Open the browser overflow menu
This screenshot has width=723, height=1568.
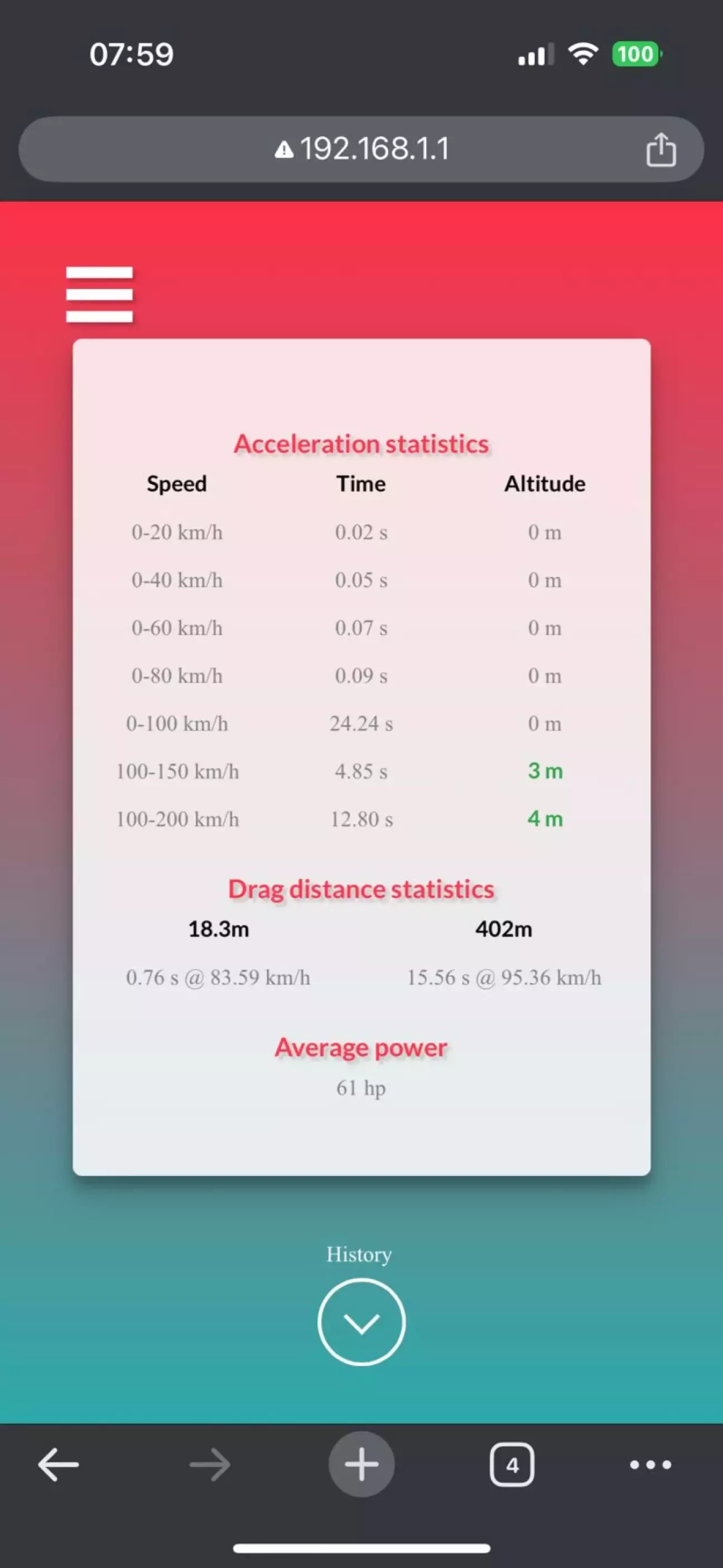pos(650,1464)
